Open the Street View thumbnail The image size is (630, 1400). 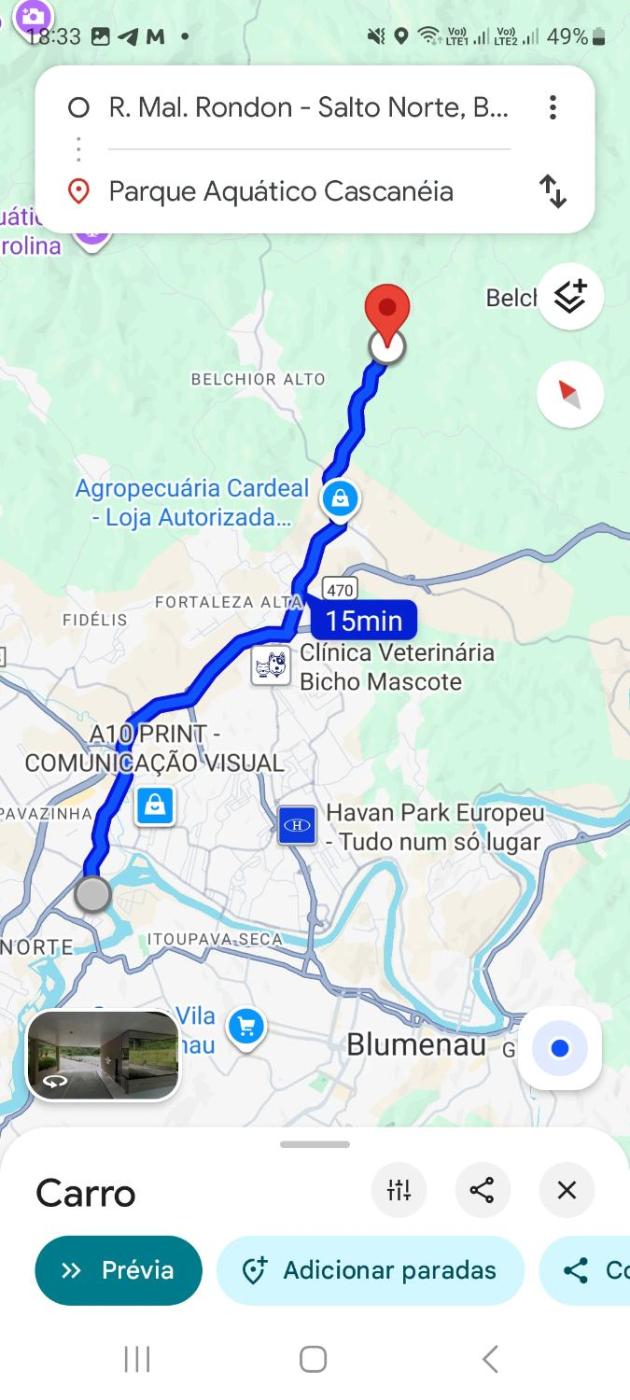pyautogui.click(x=103, y=1055)
